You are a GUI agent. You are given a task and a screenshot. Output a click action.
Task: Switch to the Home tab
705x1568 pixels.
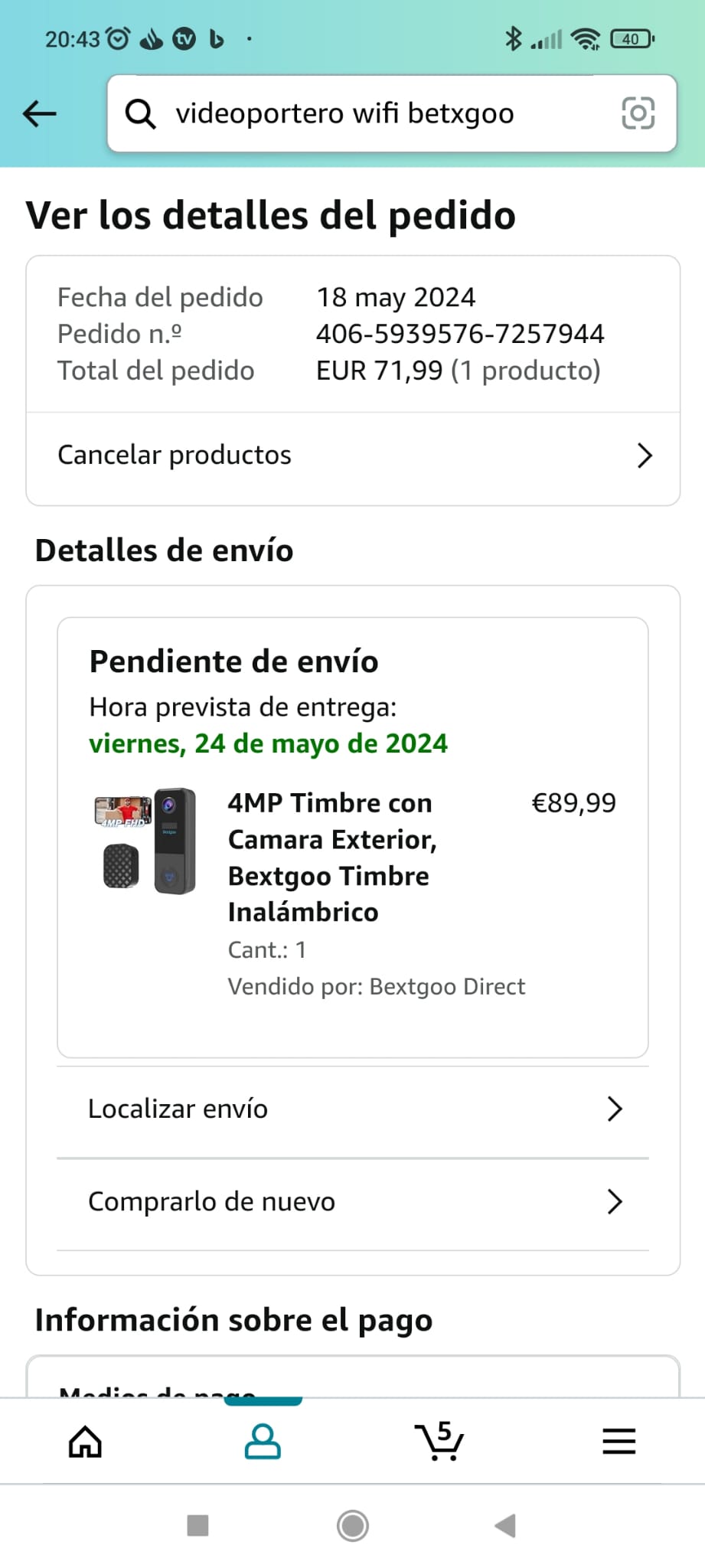(85, 1442)
